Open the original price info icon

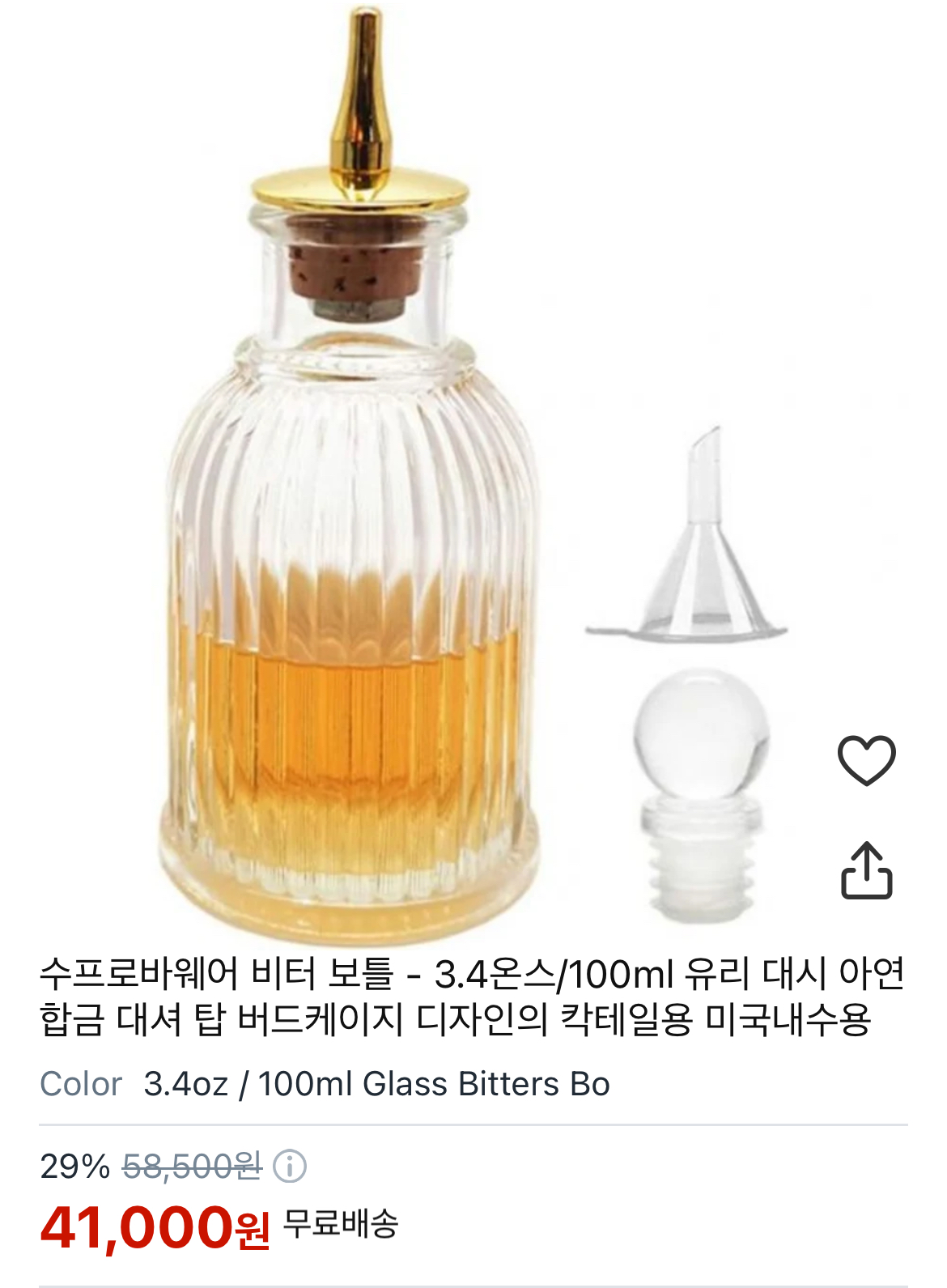pyautogui.click(x=289, y=1167)
